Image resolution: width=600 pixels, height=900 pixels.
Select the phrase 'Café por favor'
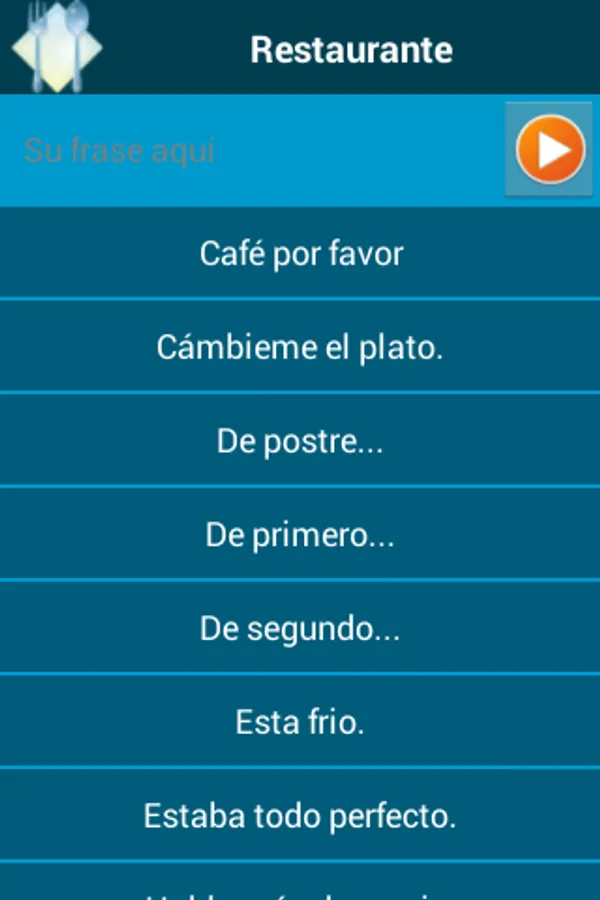pyautogui.click(x=300, y=253)
